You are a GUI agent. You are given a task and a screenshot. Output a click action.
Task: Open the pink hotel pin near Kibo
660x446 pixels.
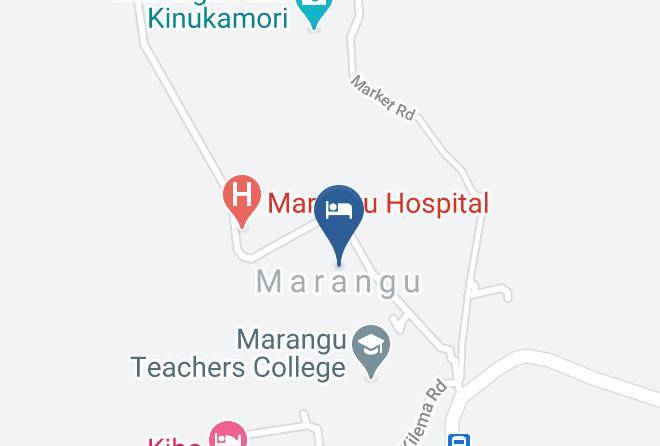click(228, 434)
